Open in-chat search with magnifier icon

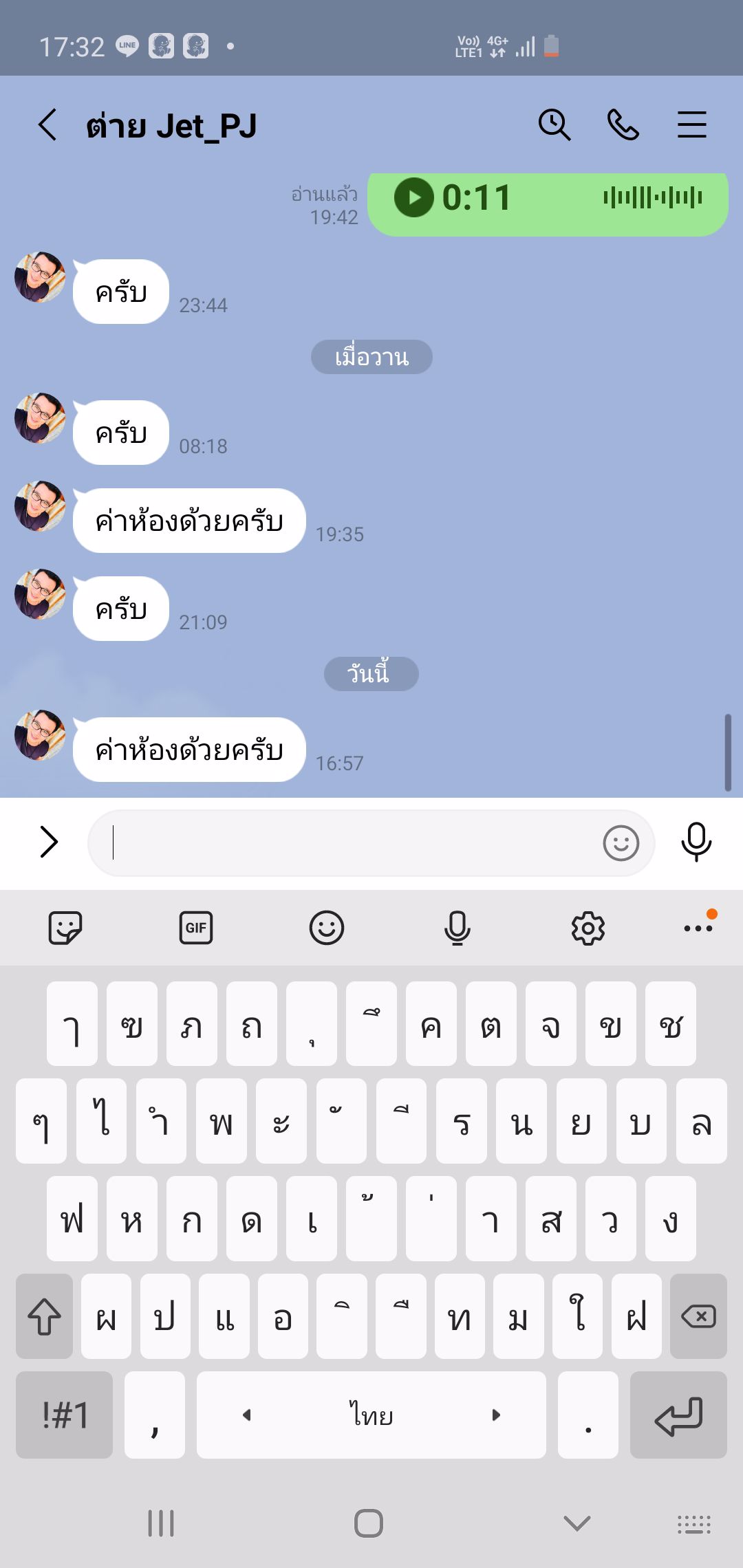(x=554, y=125)
